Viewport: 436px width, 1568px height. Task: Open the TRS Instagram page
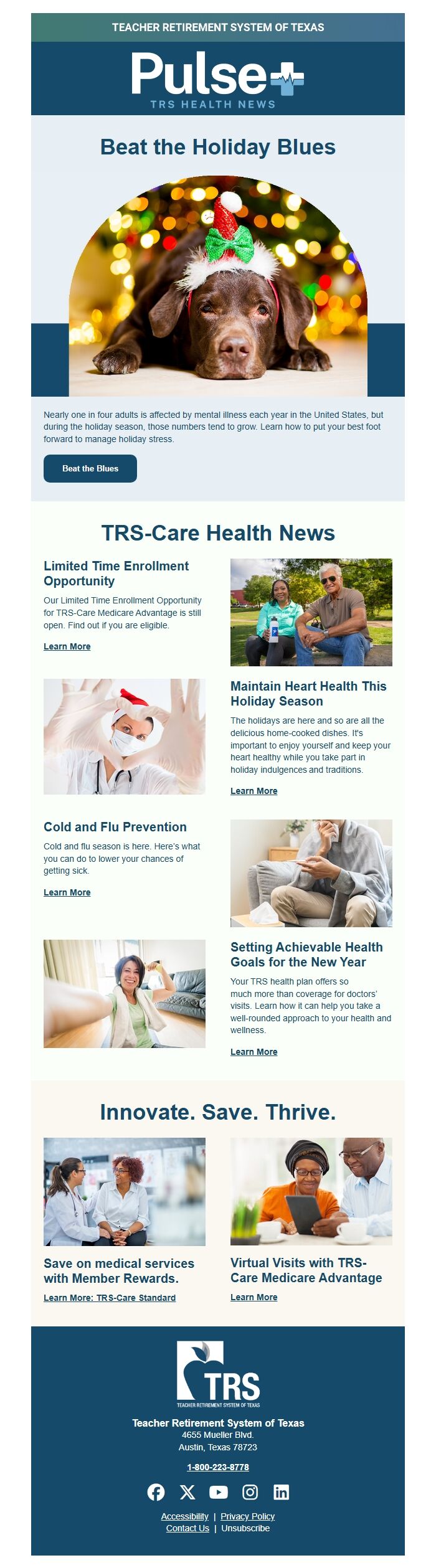pyautogui.click(x=250, y=1492)
